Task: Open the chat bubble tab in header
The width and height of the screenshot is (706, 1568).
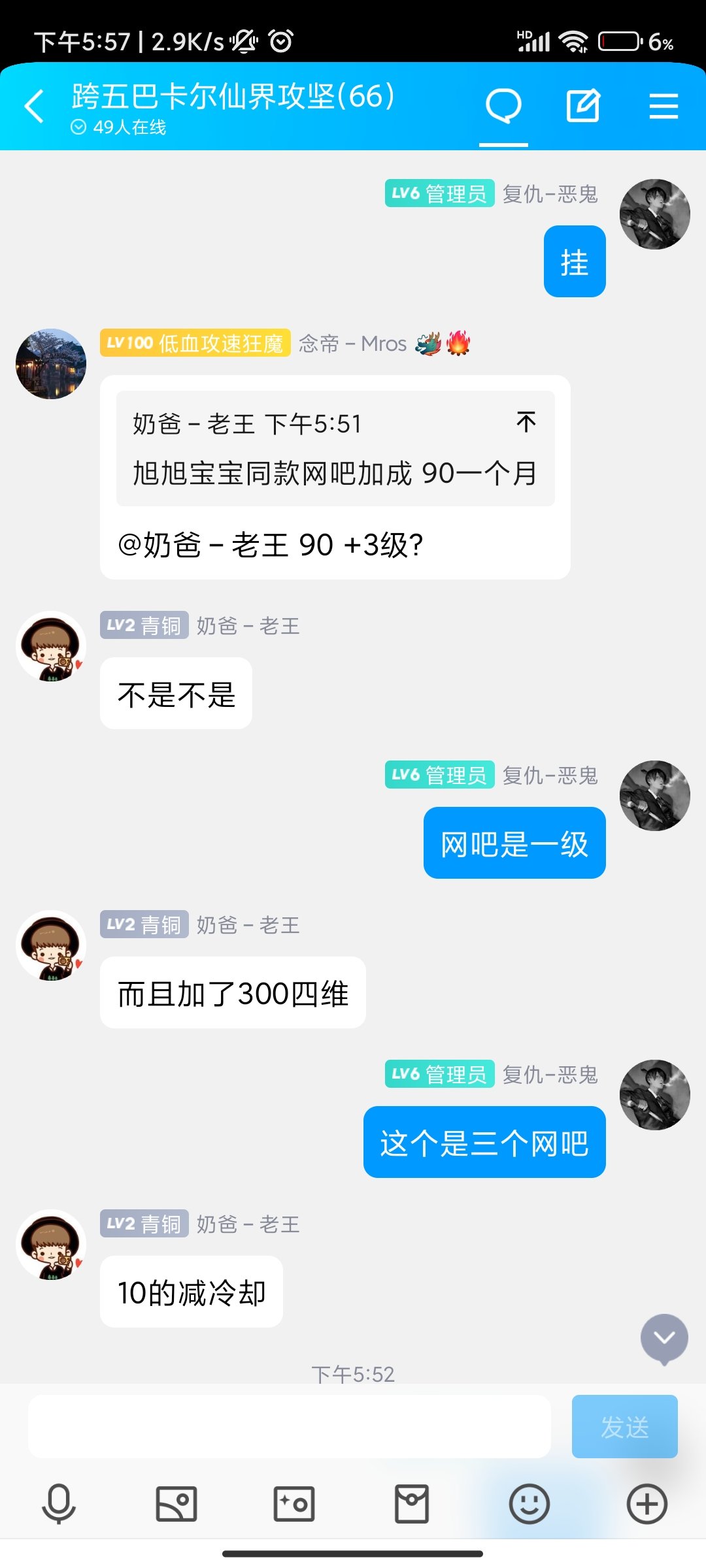Action: coord(503,106)
